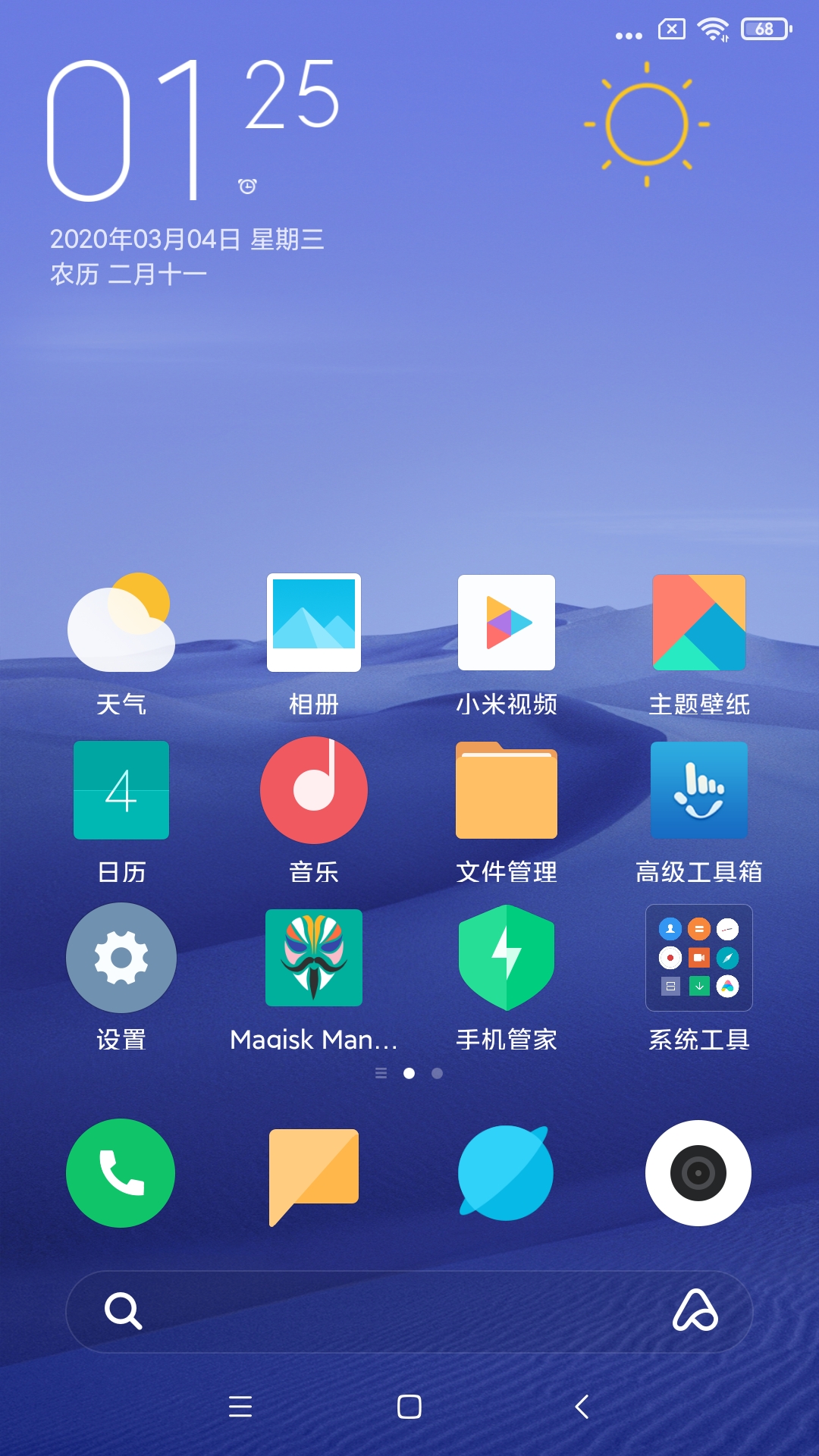Launch the browser from dock
819x1456 pixels.
coord(507,1173)
